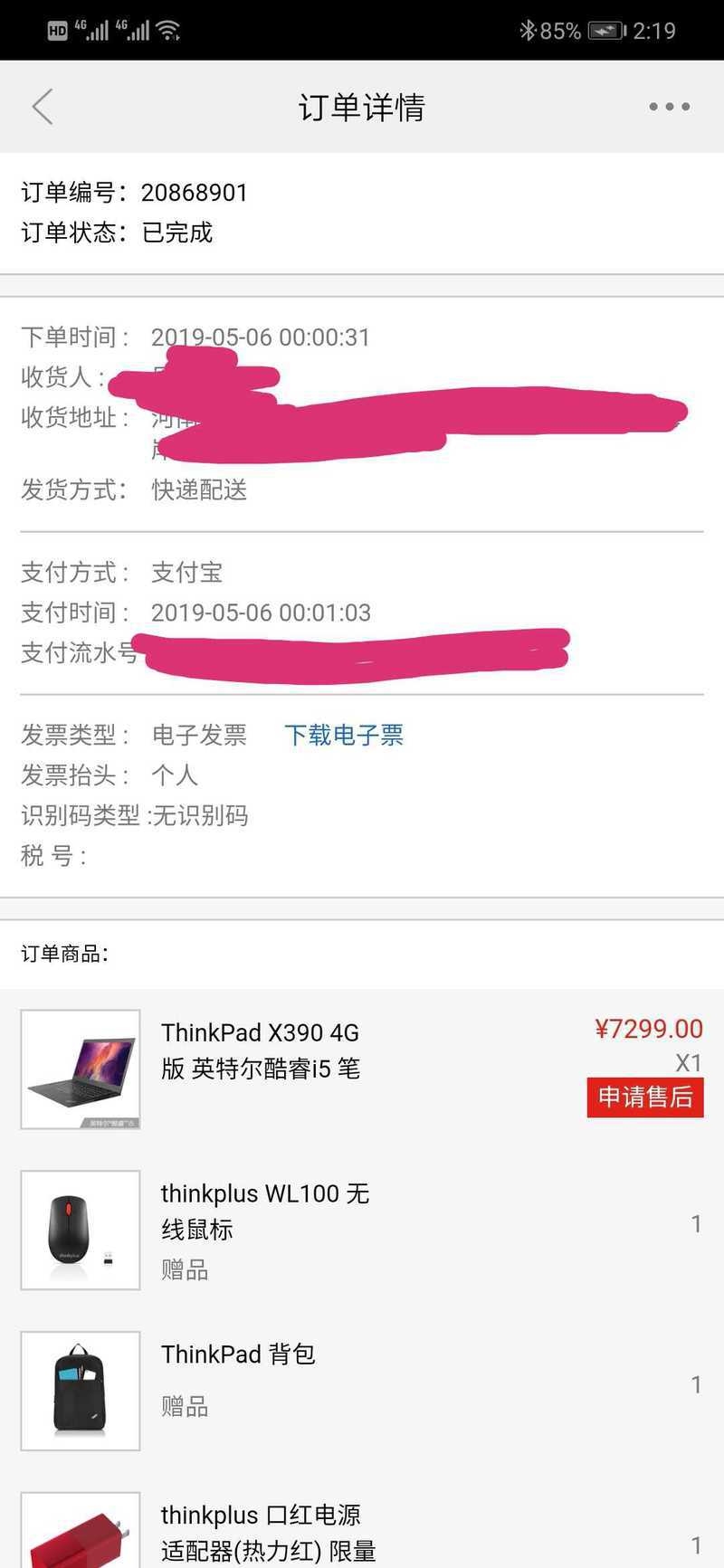Go back from order details
The height and width of the screenshot is (1568, 724).
pyautogui.click(x=43, y=107)
